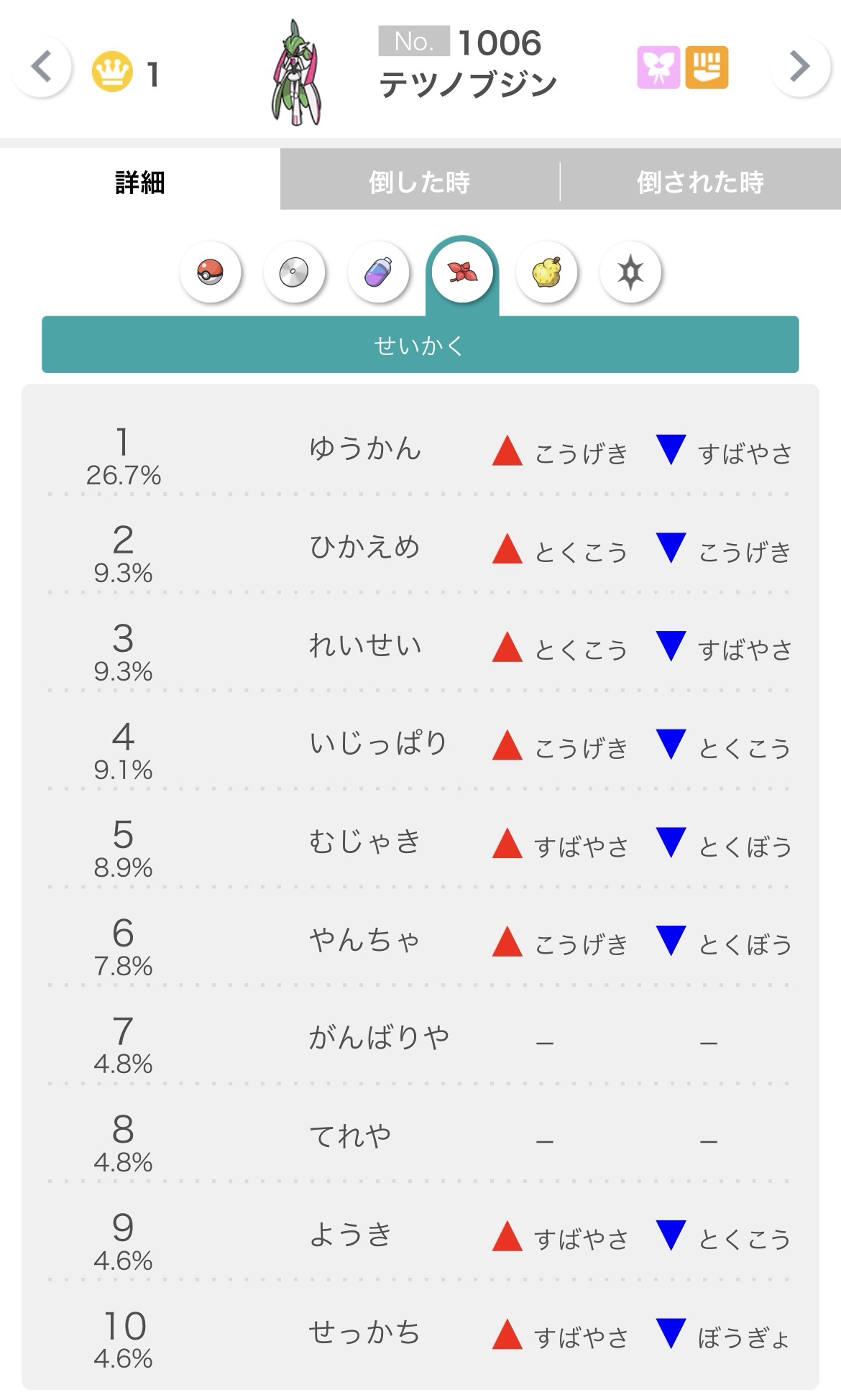Select the red mint (nature) icon

461,273
